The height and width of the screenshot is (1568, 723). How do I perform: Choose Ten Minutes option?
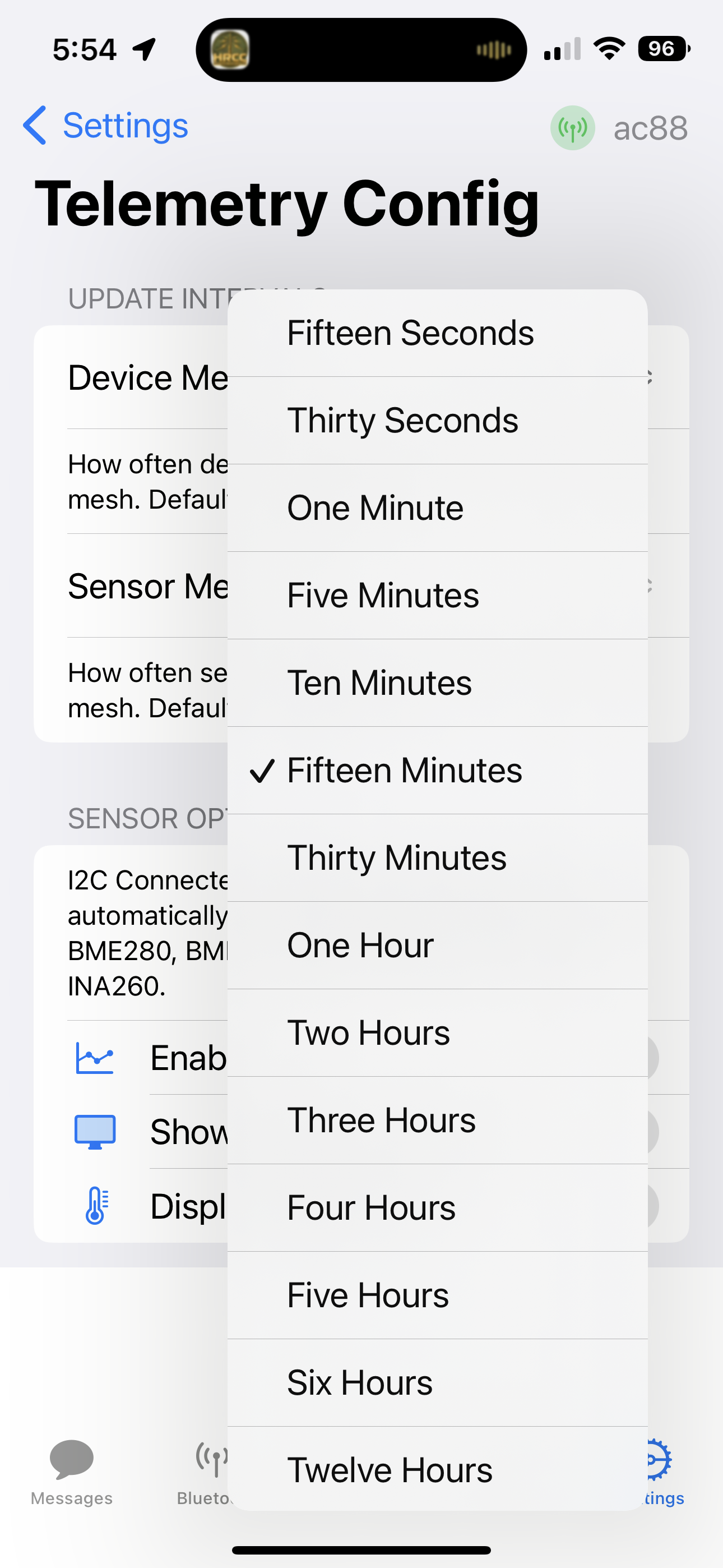point(437,683)
